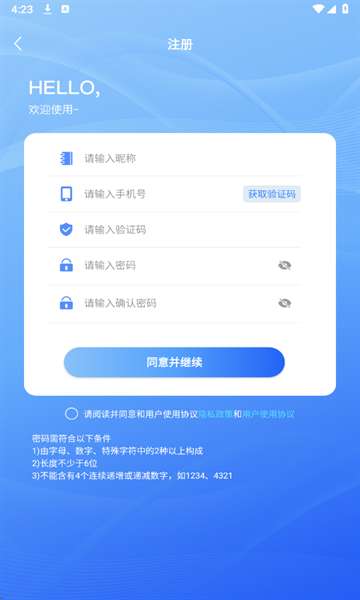360x600 pixels.
Task: Select the 请输入密码 password field
Action: click(x=178, y=265)
